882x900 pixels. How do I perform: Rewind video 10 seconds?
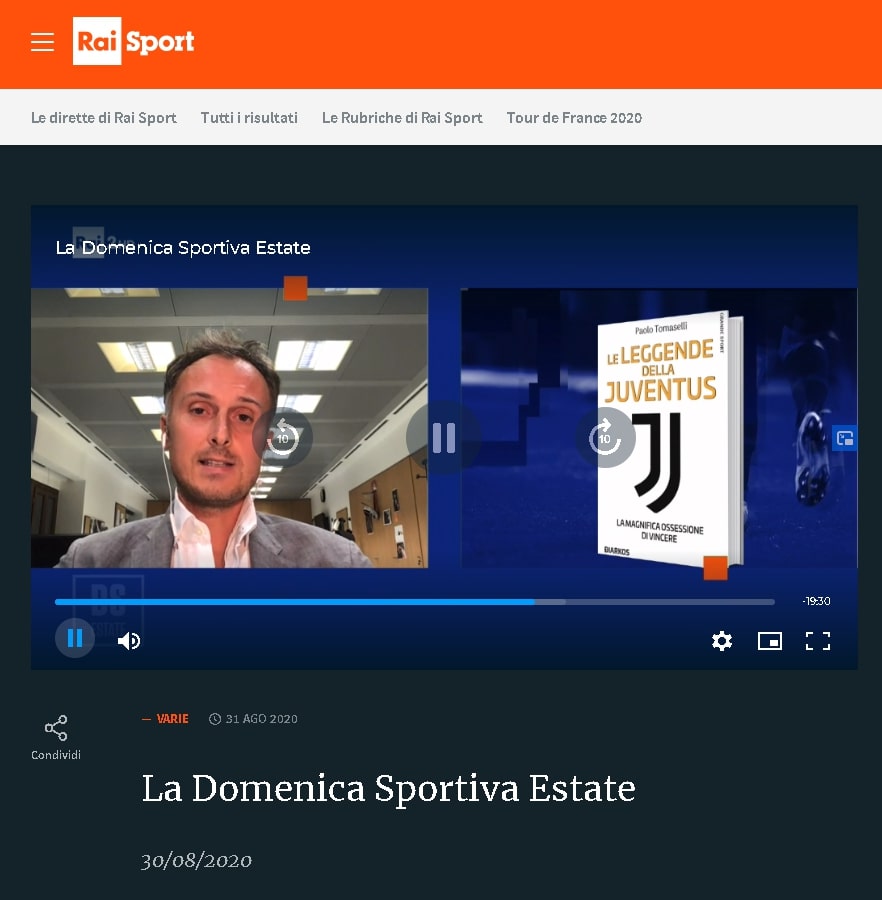282,437
